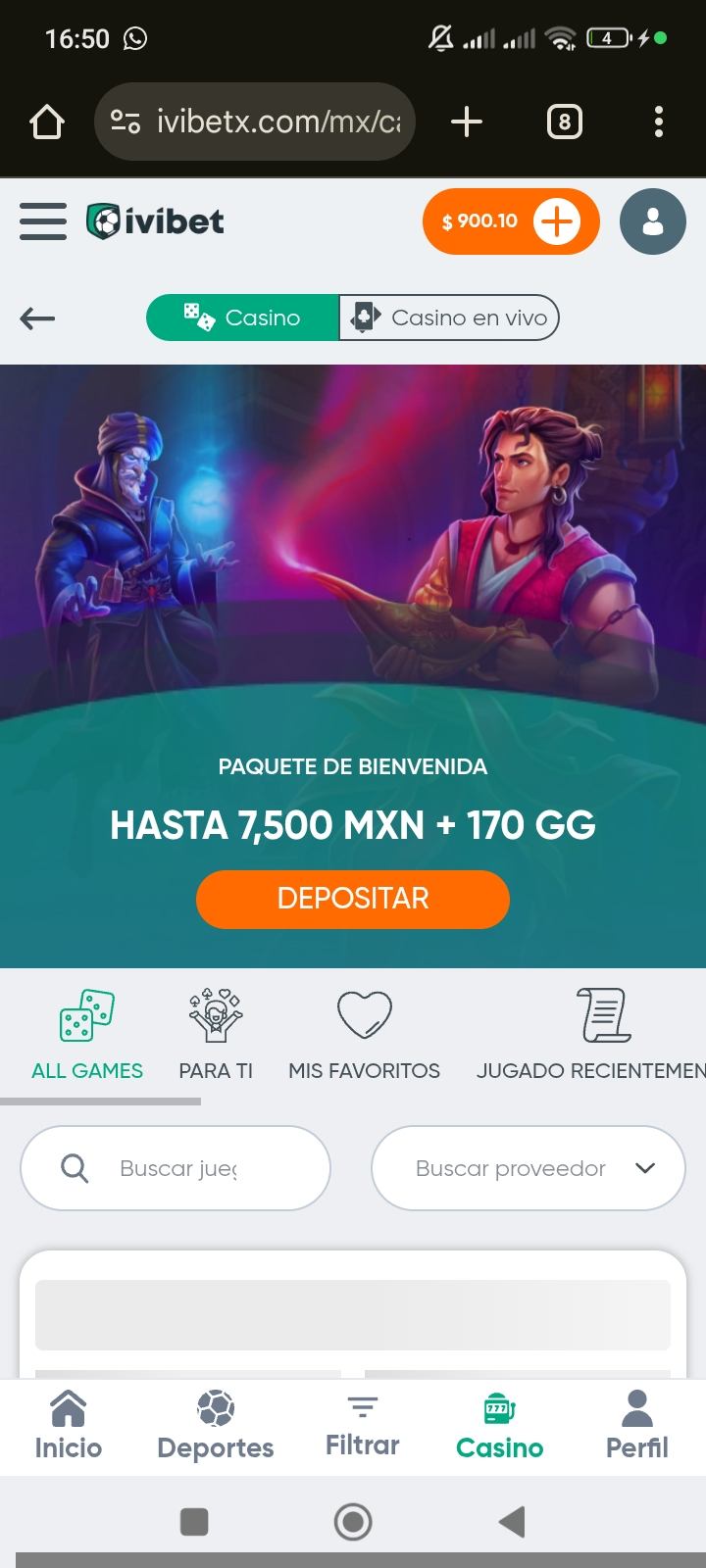This screenshot has width=706, height=1568.
Task: Open the Deportes section
Action: 216,1427
